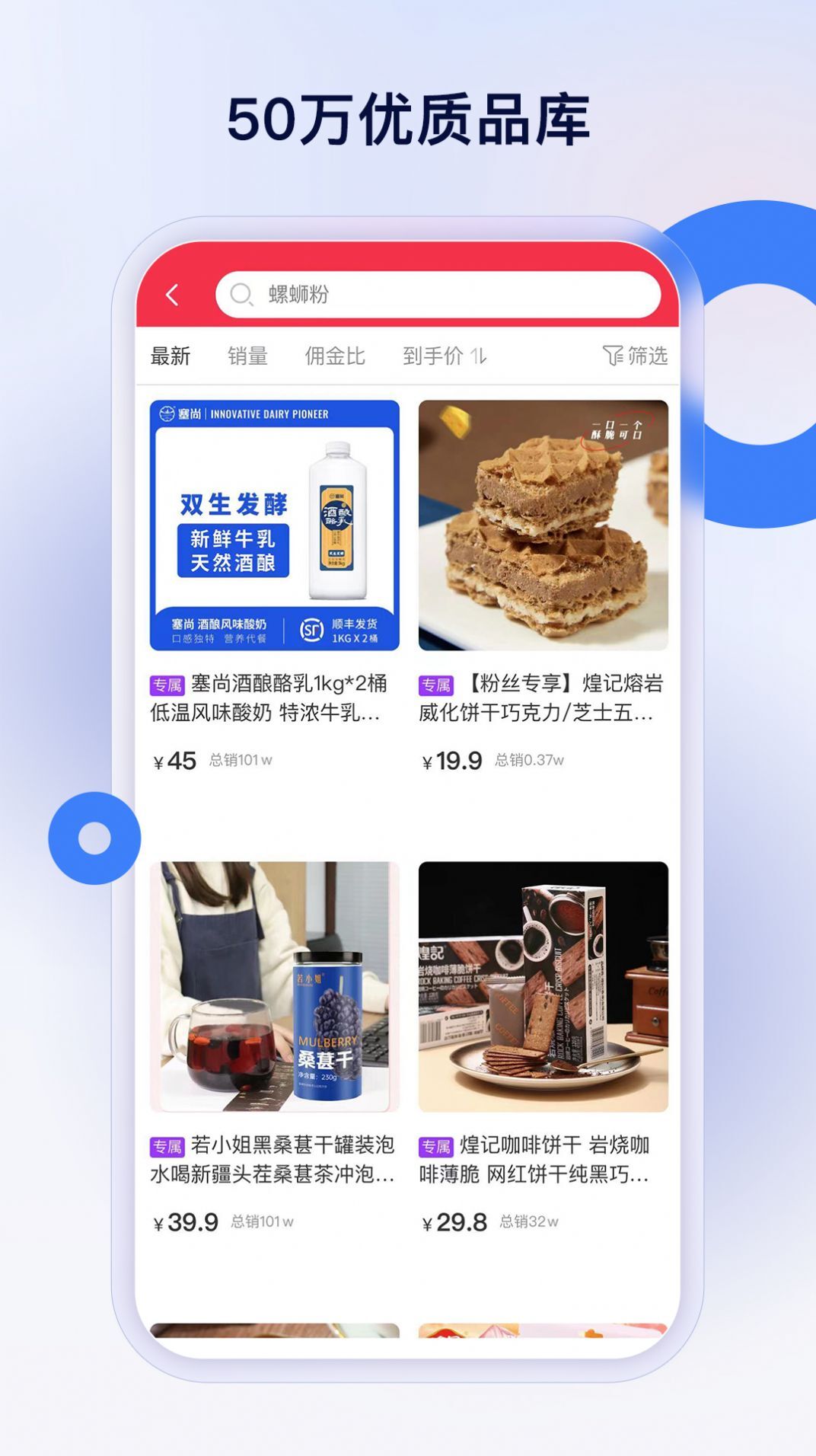The image size is (816, 1456).
Task: Expand the 筛选 filter options panel
Action: (x=638, y=355)
